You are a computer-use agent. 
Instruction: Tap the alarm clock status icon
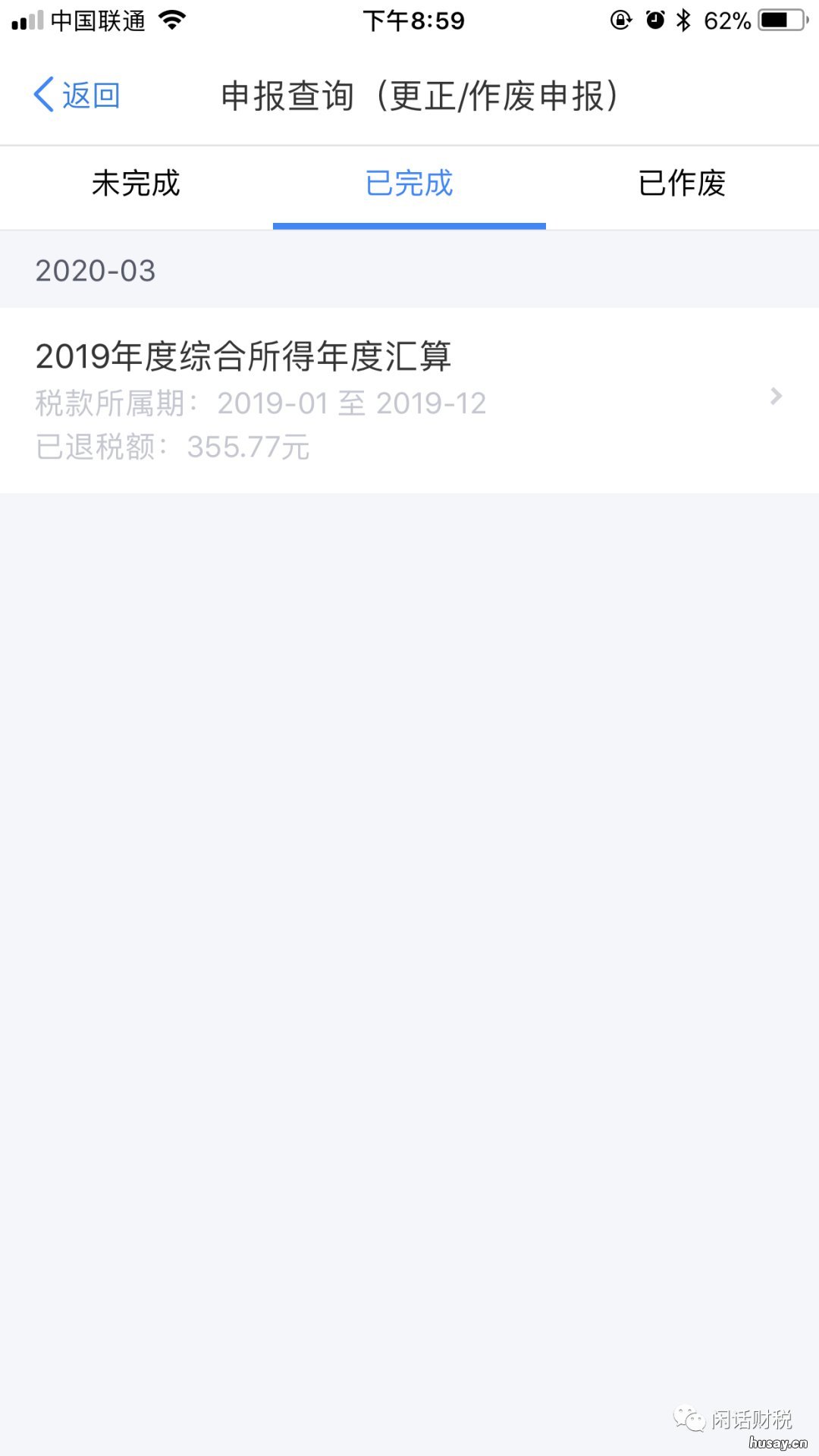tap(654, 20)
